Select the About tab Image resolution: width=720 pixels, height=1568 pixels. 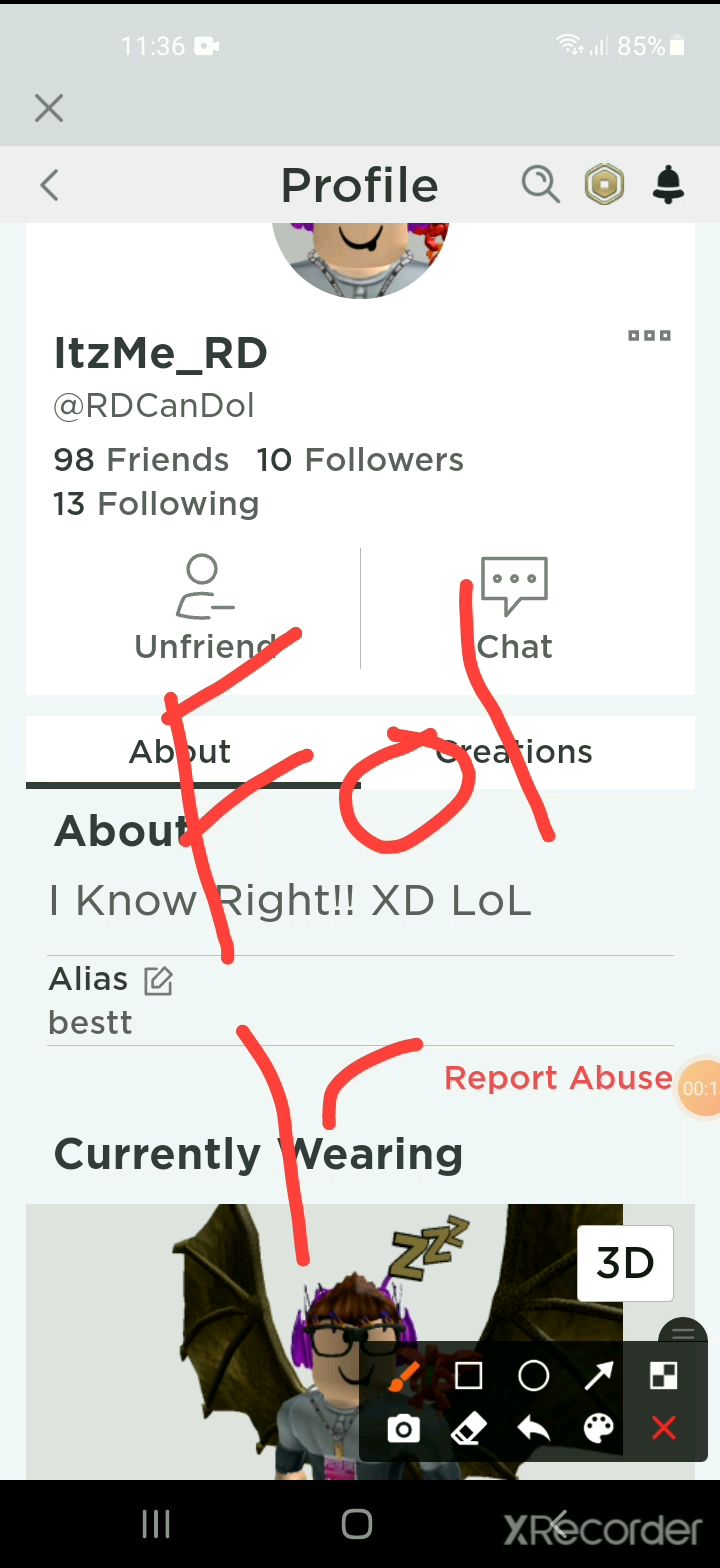tap(180, 752)
